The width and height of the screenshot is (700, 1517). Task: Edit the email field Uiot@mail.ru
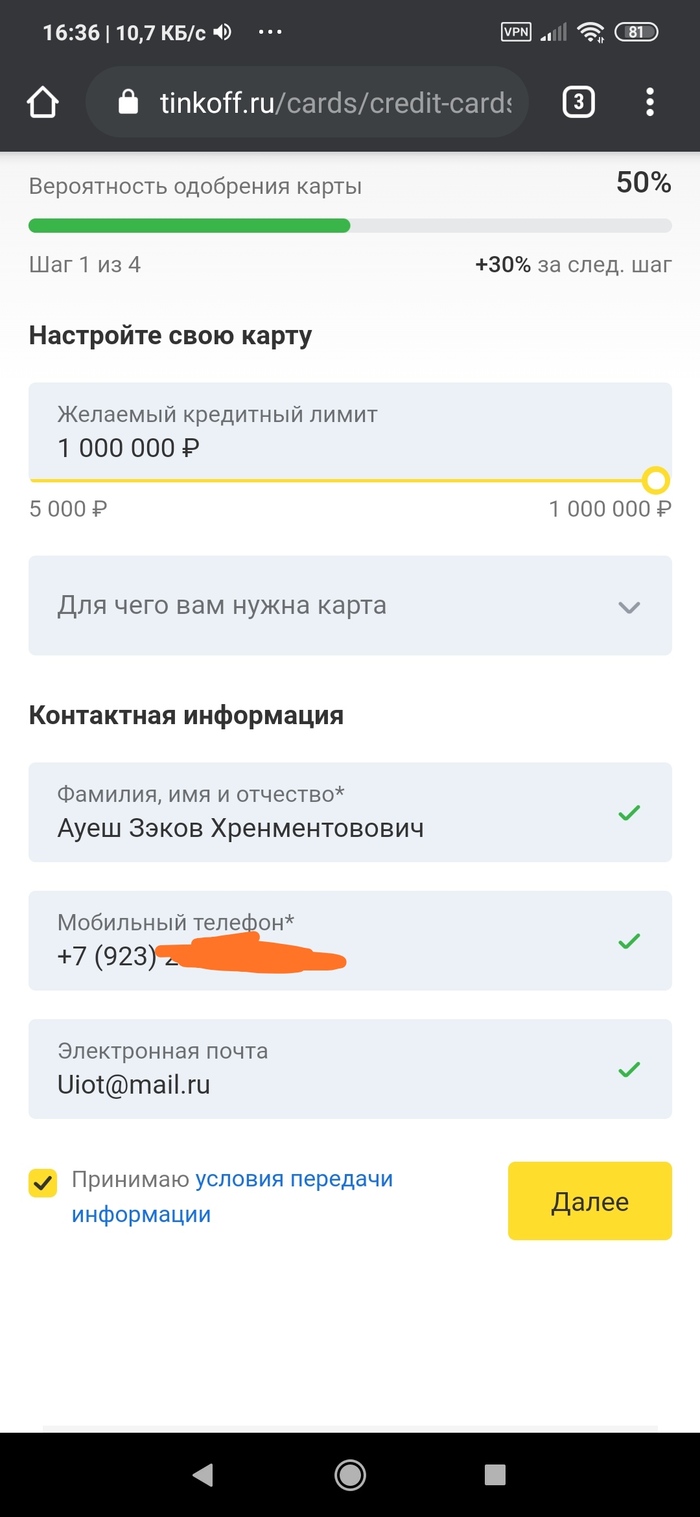point(320,1069)
